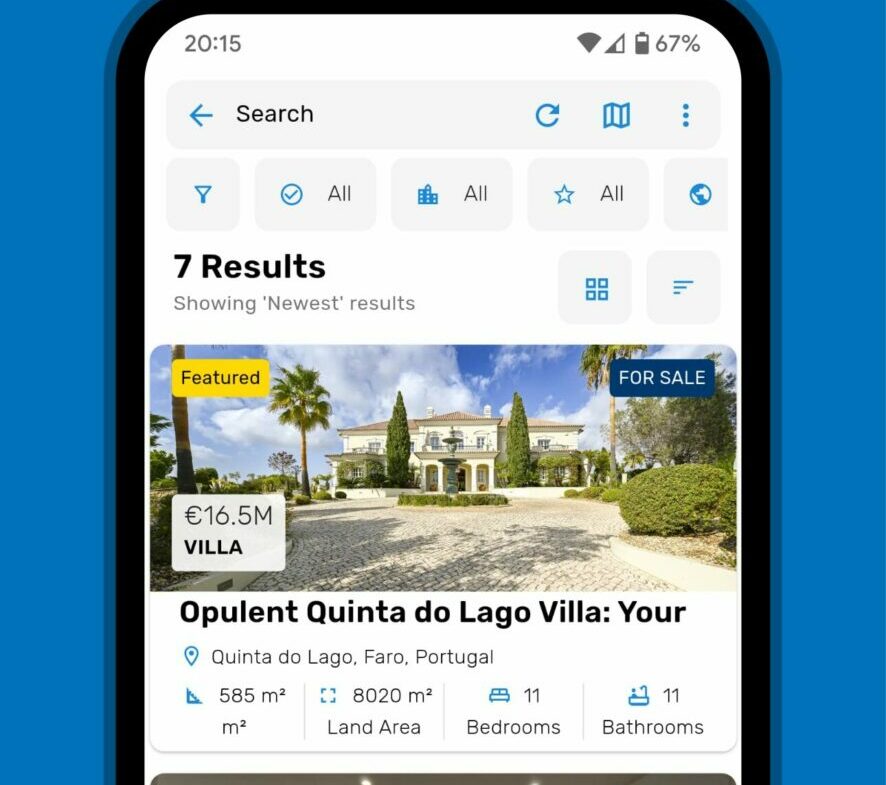
Task: Open the Opulent Quinta do Lago Villa listing
Action: tap(432, 611)
